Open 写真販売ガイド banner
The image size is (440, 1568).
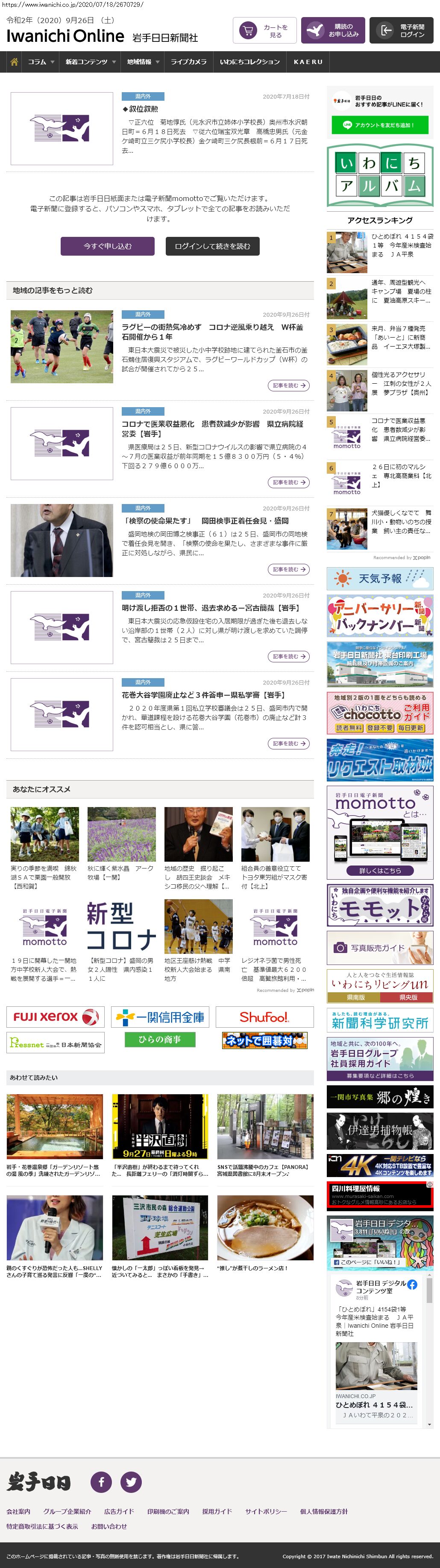380,947
